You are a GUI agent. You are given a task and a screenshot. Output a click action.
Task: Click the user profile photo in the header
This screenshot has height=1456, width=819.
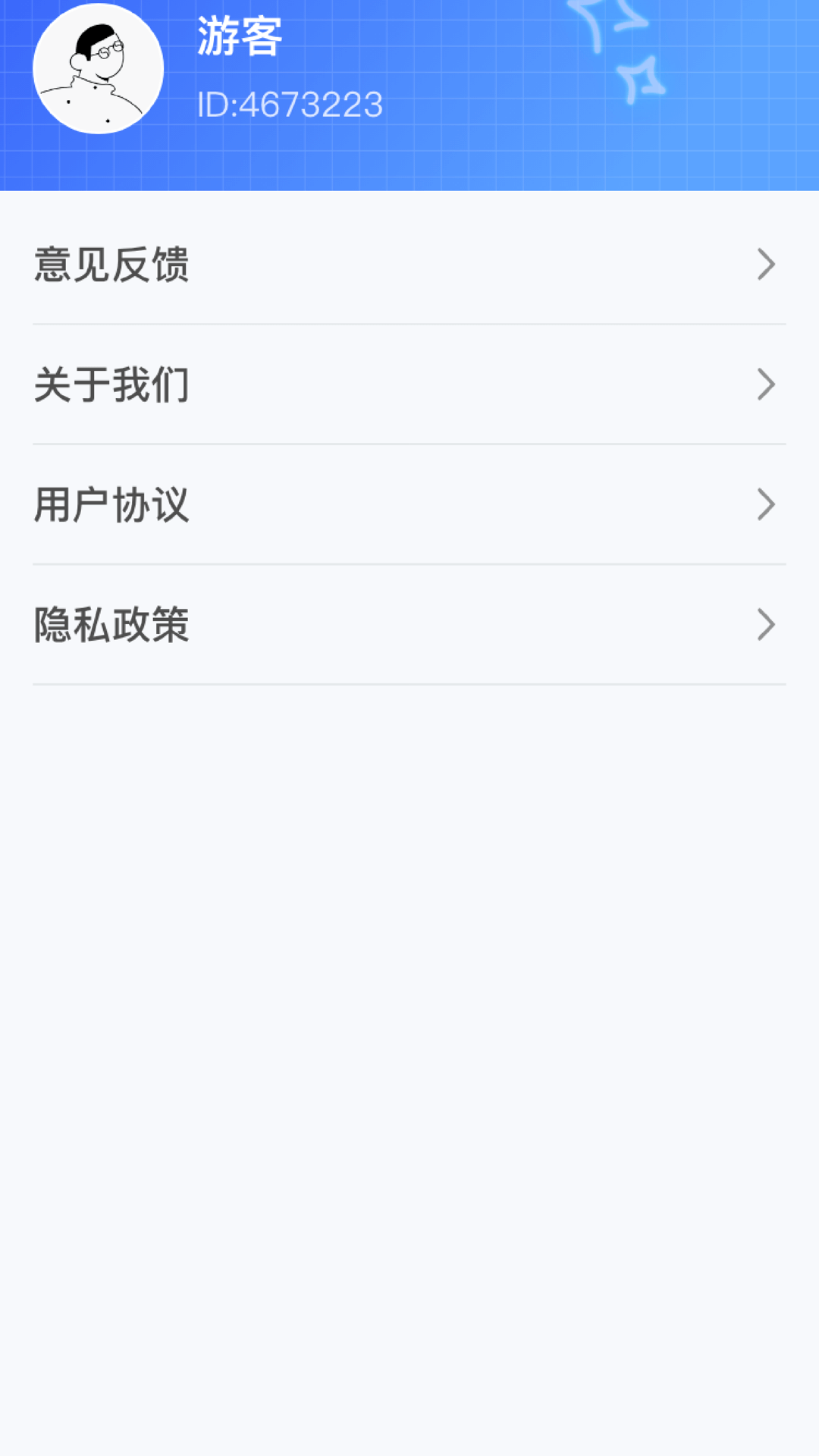tap(99, 67)
